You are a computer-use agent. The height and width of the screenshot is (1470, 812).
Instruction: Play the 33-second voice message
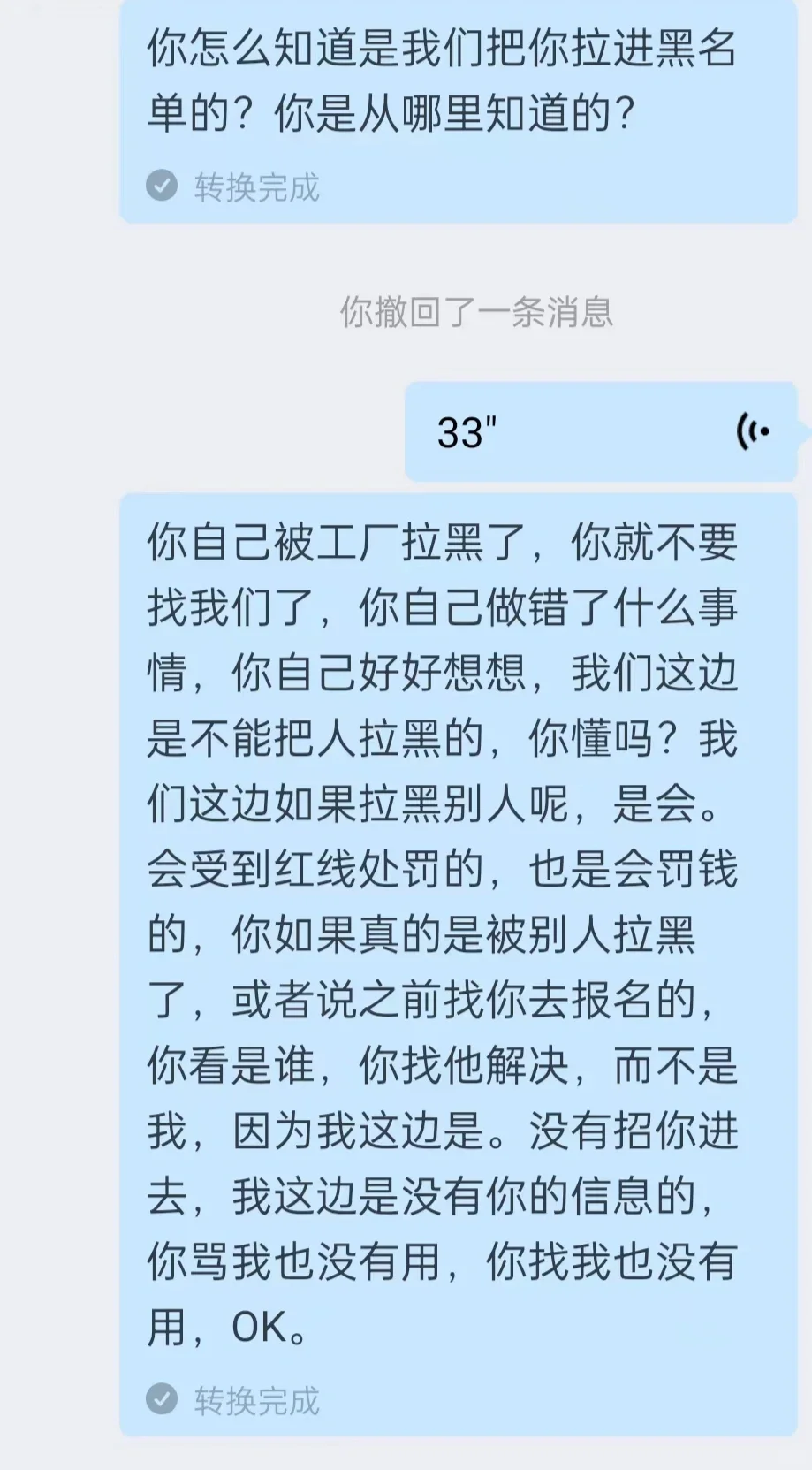coord(601,431)
